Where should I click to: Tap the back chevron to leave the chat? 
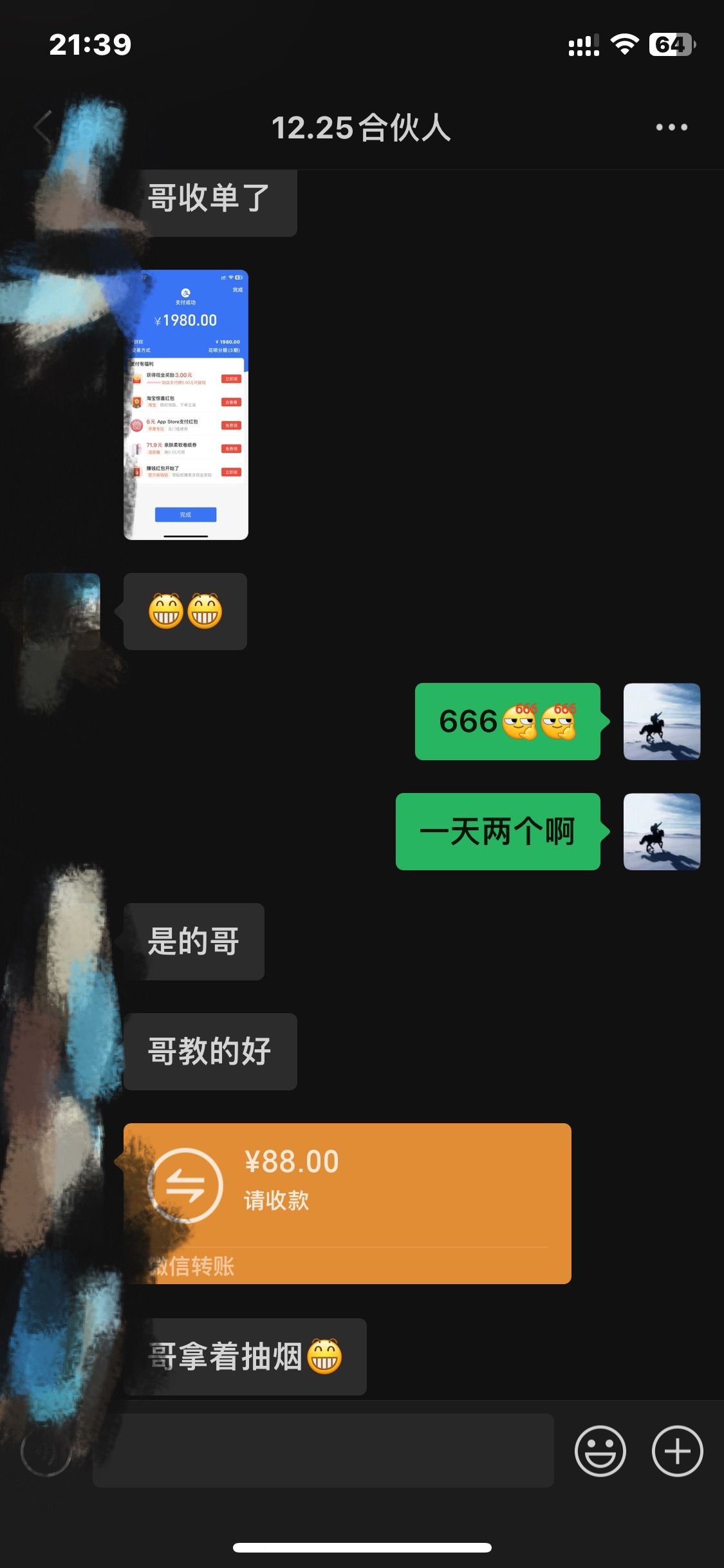pos(42,126)
